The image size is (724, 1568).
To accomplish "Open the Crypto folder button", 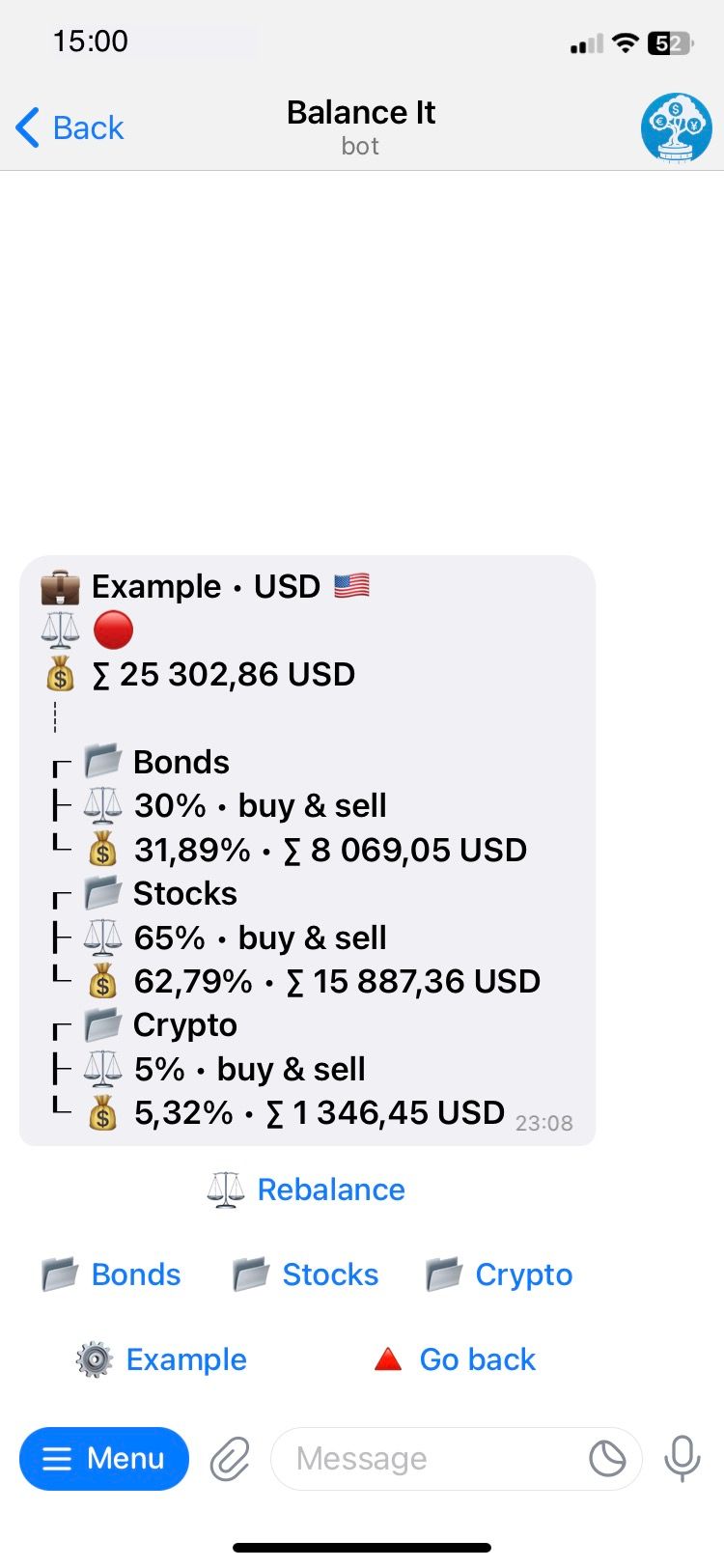I will click(500, 1274).
